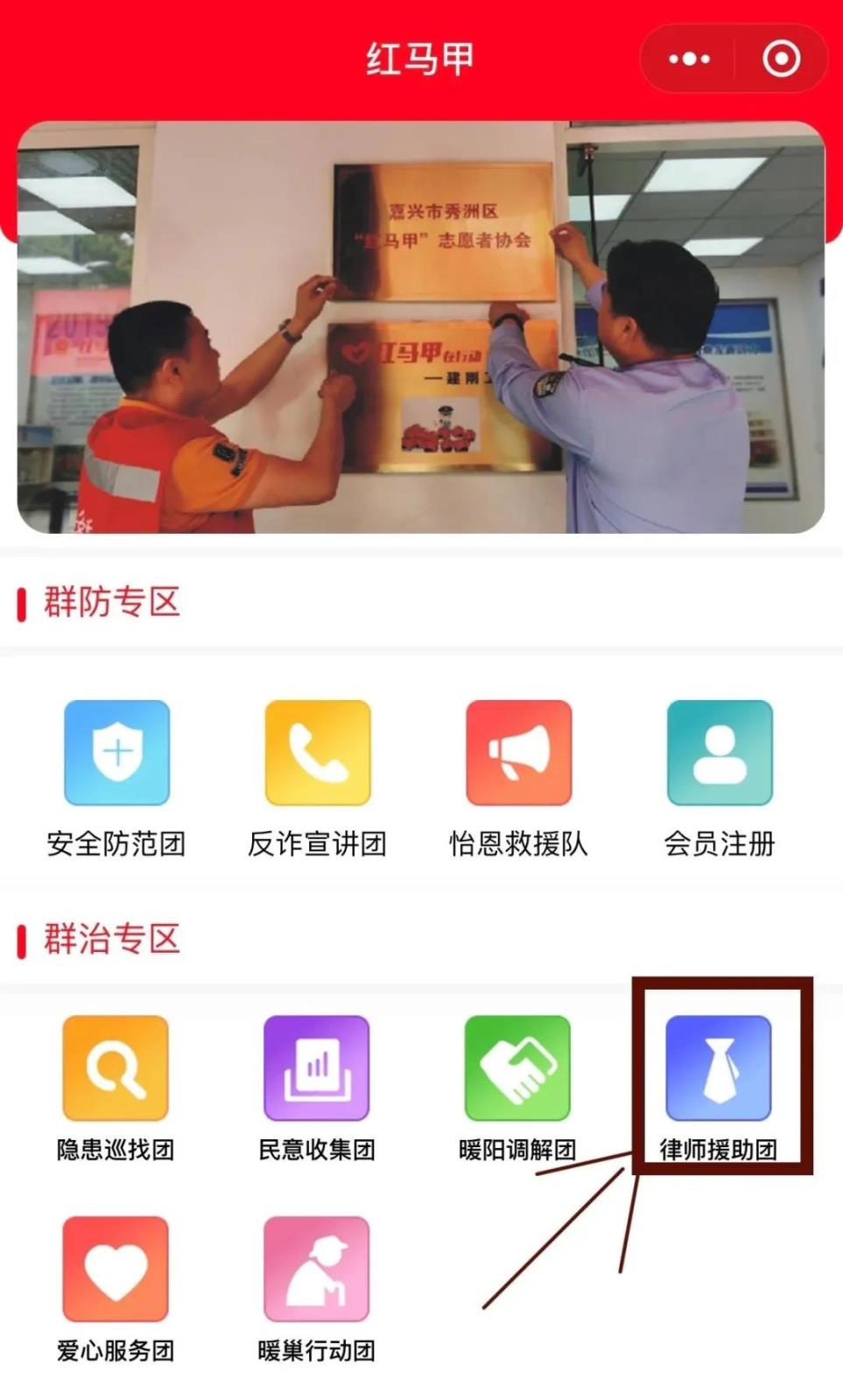The height and width of the screenshot is (1400, 843).
Task: Open the 安全防范团 shield icon
Action: [116, 752]
